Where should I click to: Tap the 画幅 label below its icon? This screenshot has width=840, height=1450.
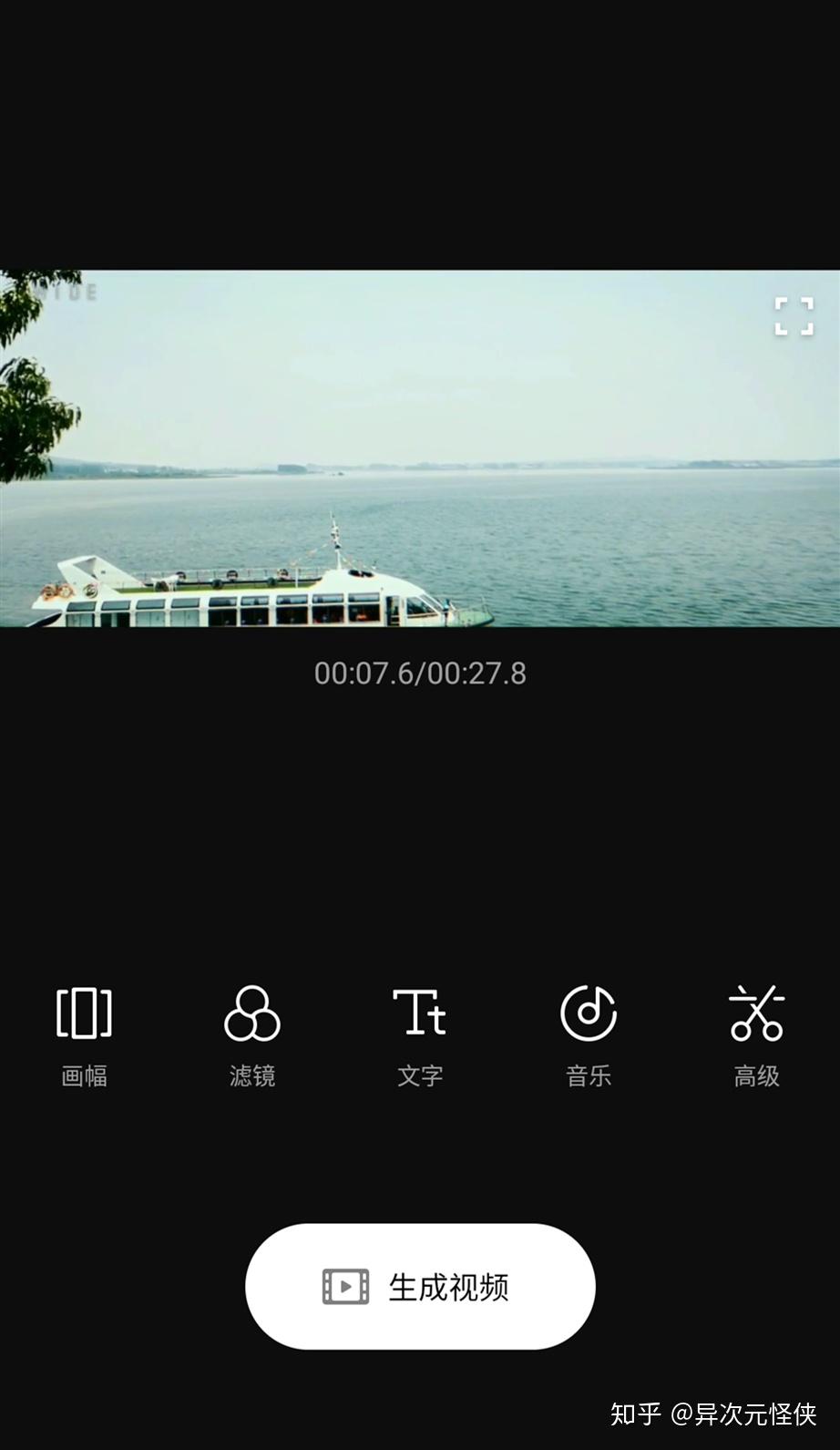click(84, 1075)
